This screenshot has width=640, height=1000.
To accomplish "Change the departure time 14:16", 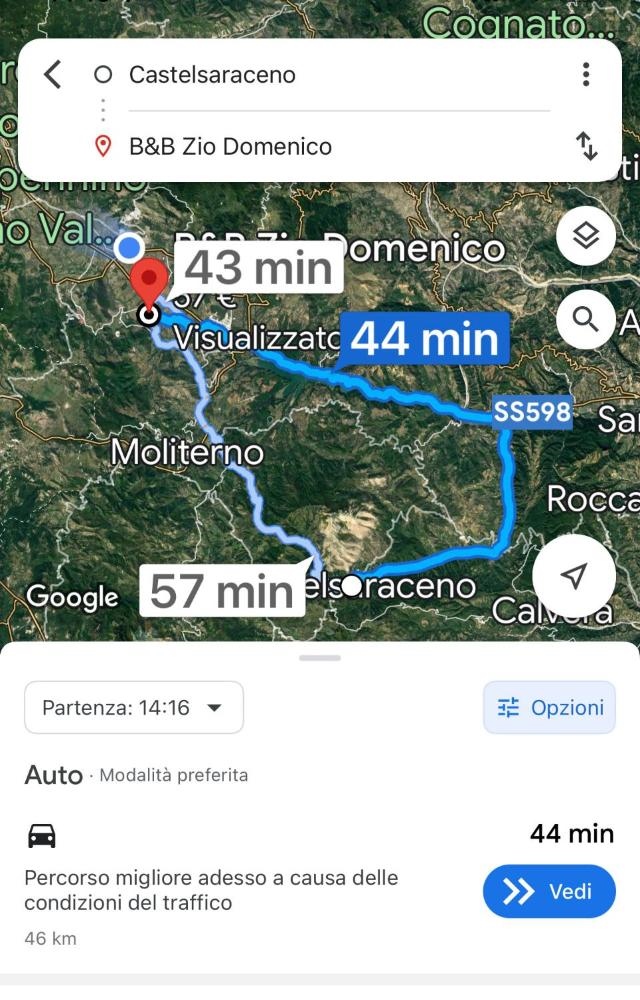I will point(133,708).
